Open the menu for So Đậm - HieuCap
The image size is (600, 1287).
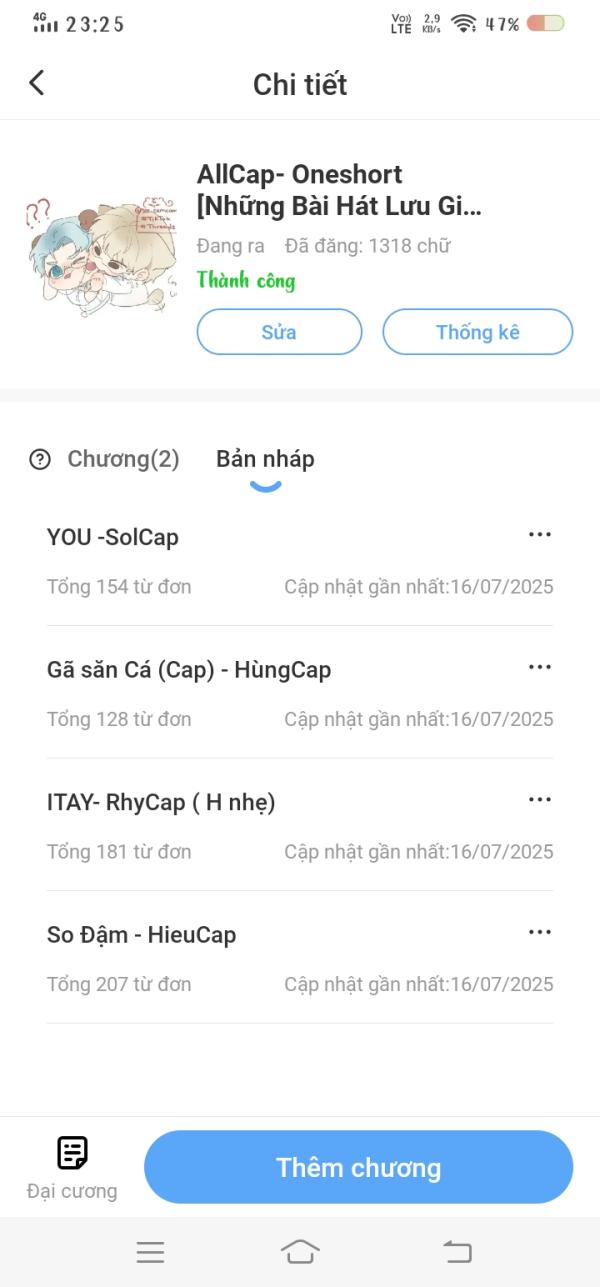[539, 932]
